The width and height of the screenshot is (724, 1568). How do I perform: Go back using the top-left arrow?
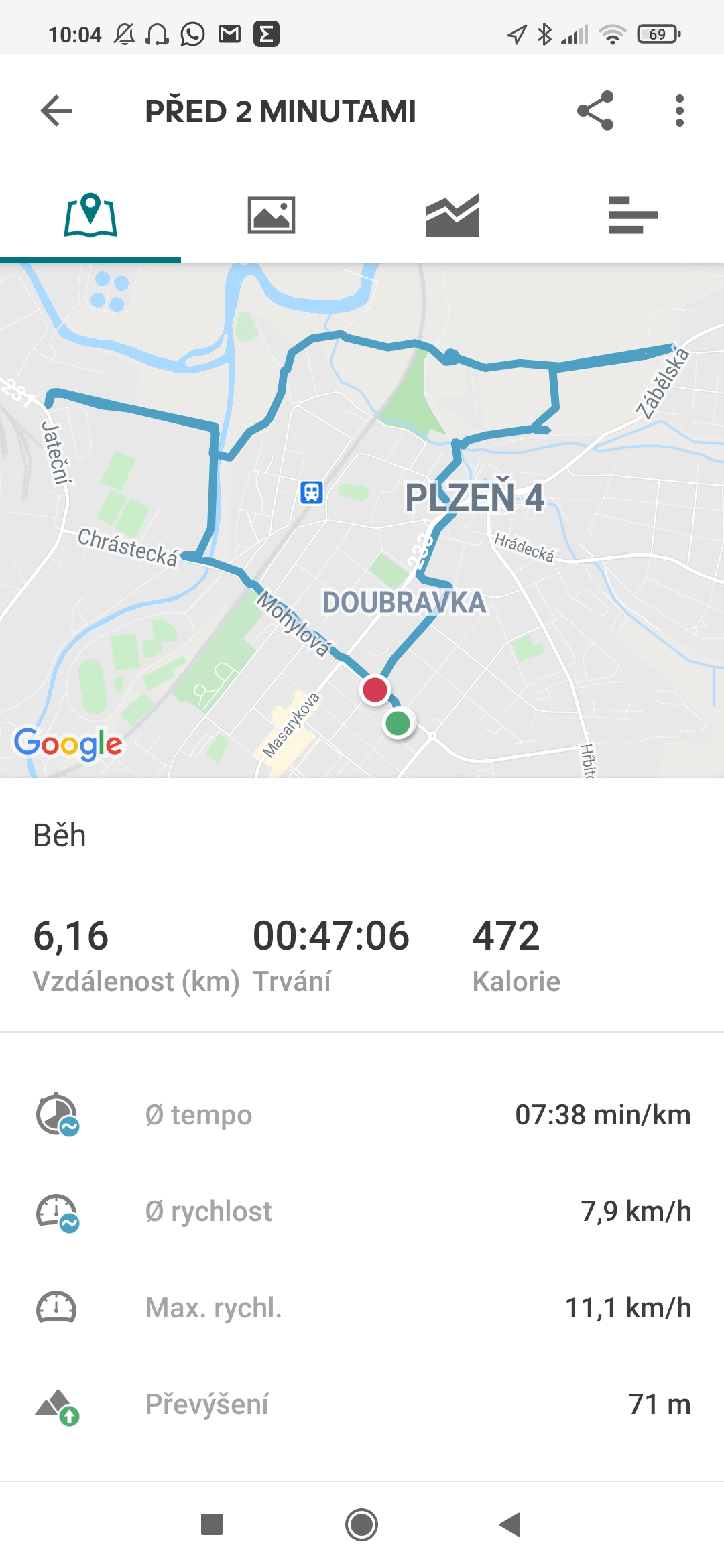click(56, 111)
